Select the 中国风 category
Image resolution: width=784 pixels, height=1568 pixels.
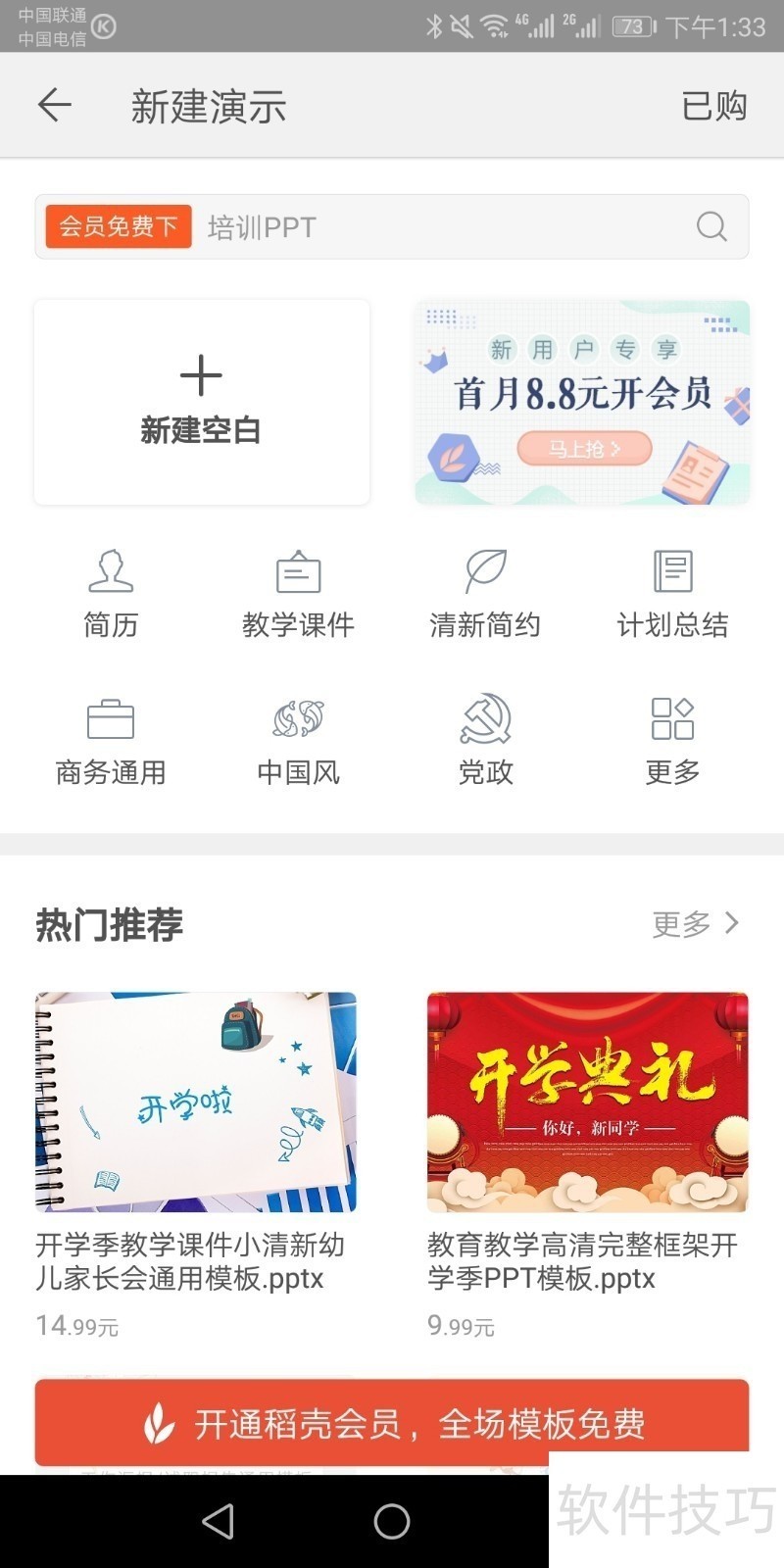click(x=298, y=742)
